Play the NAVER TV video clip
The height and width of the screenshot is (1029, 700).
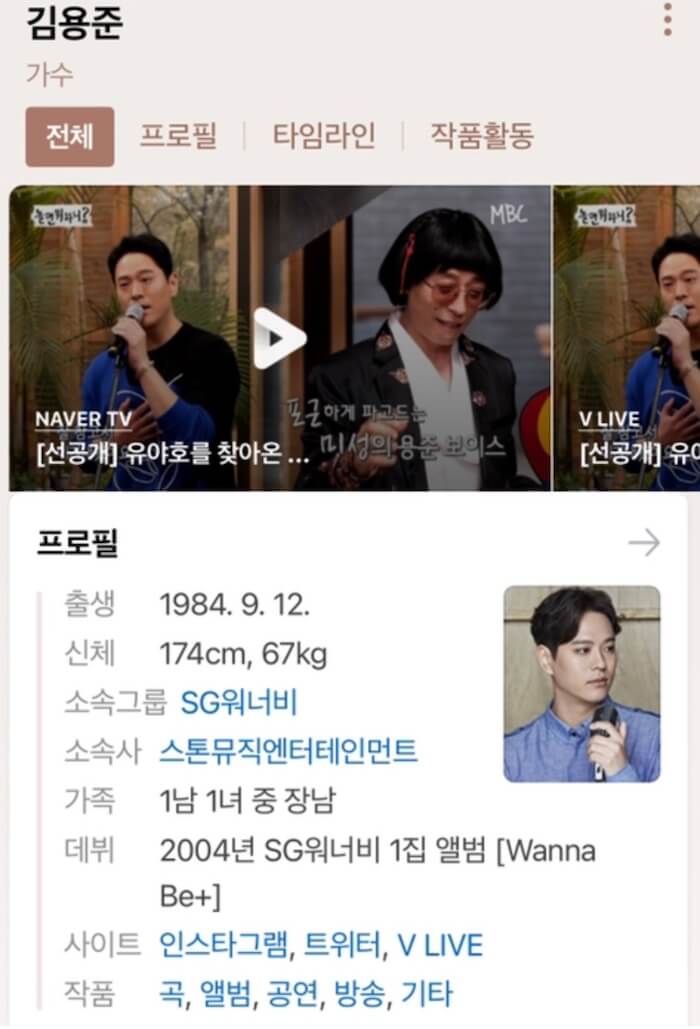point(279,338)
